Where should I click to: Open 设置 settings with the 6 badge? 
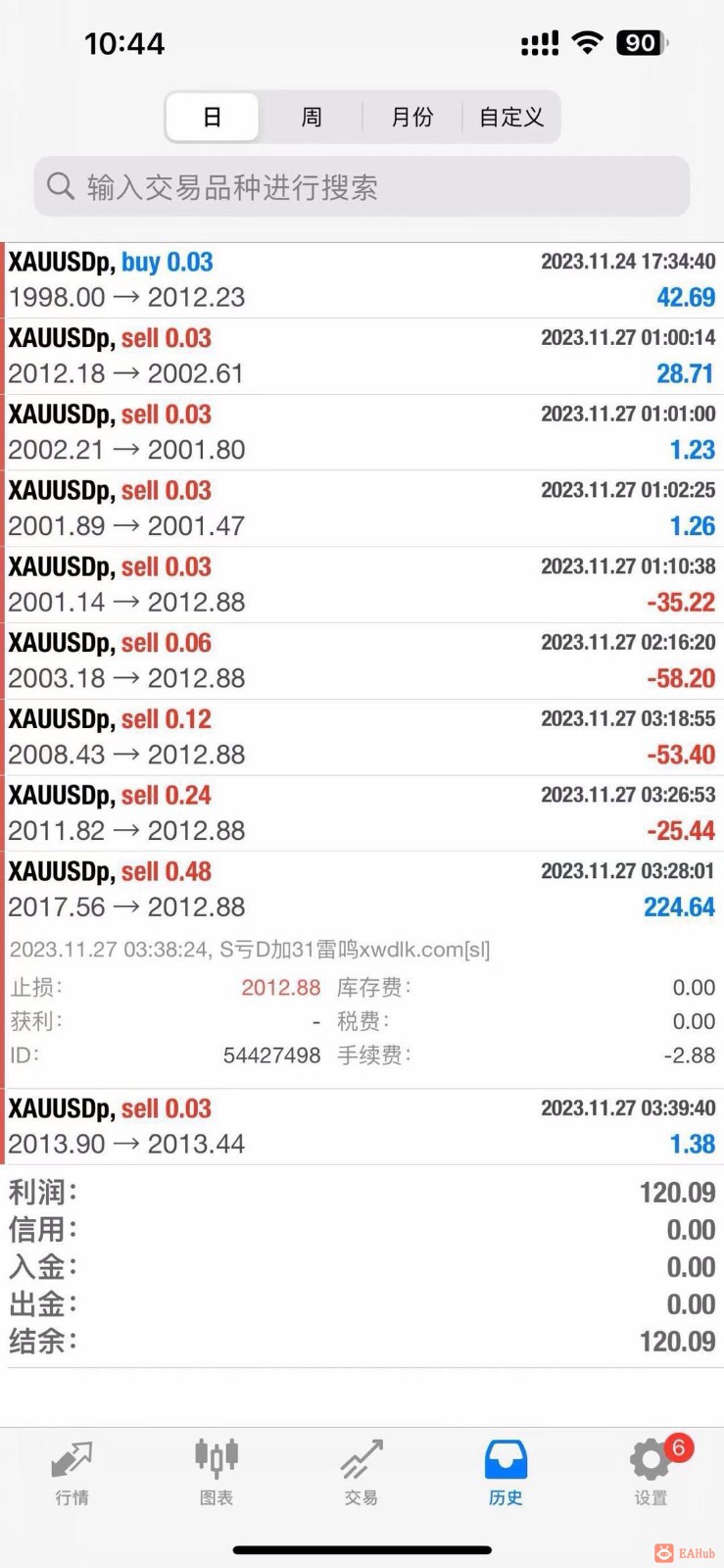651,1472
